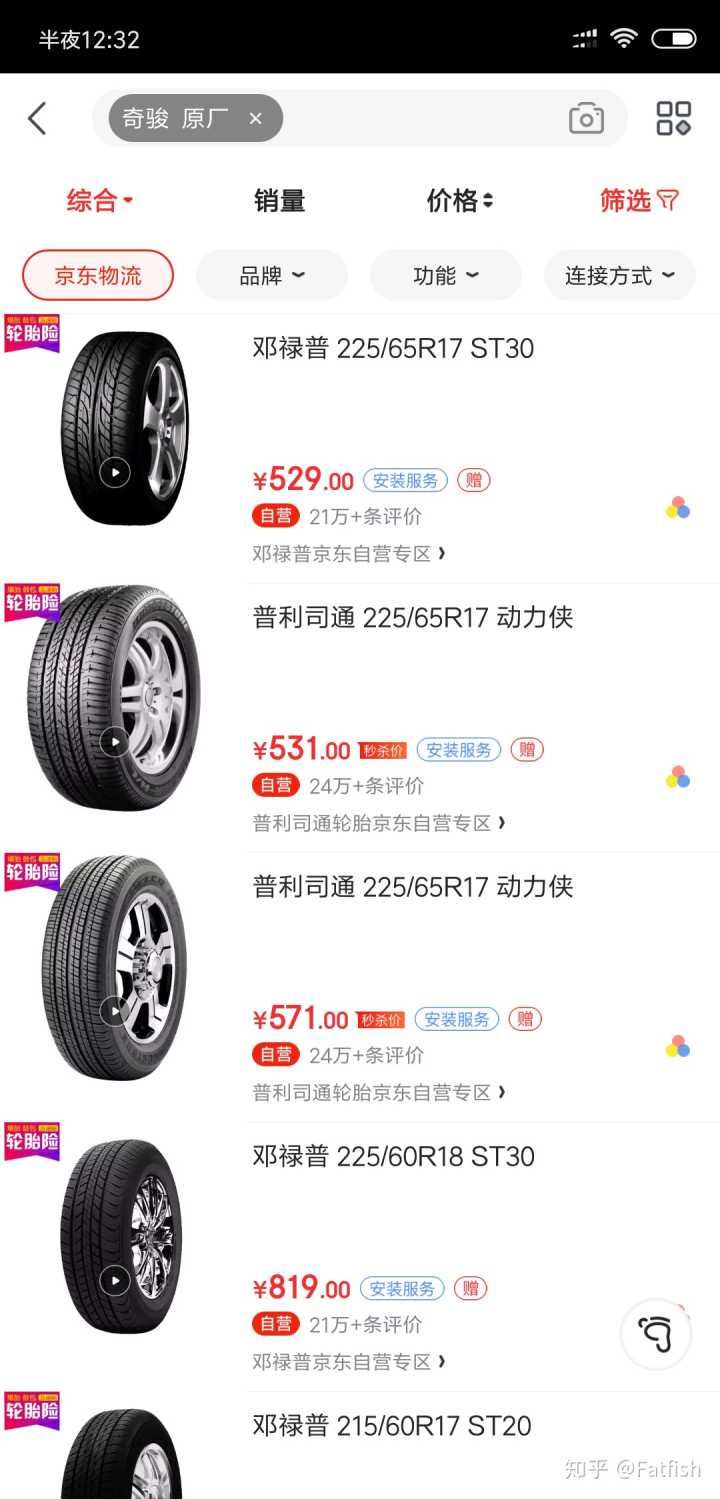Sort results by 销量
The width and height of the screenshot is (720, 1499).
click(x=279, y=201)
